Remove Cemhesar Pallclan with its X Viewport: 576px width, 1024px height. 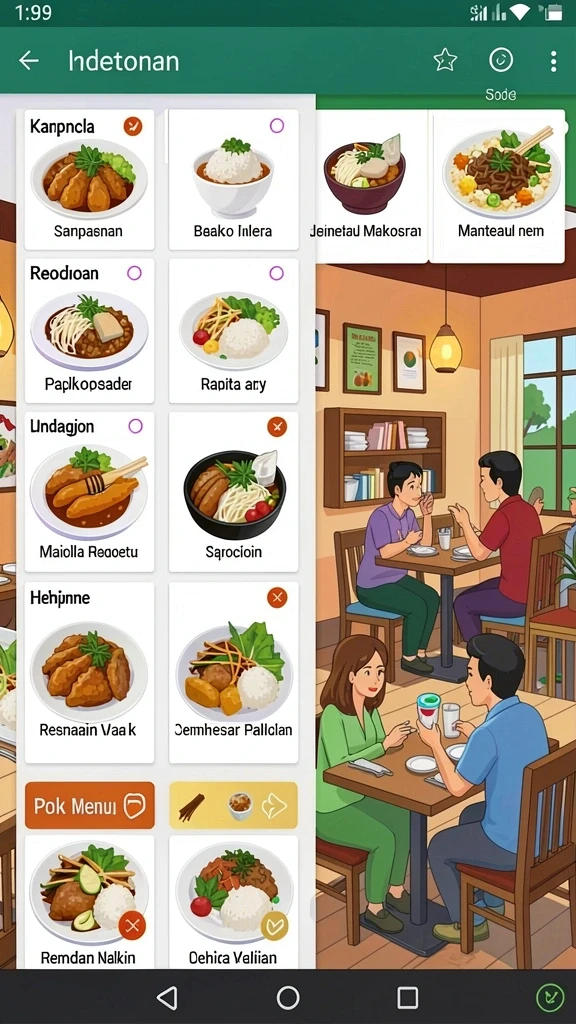pyautogui.click(x=277, y=597)
